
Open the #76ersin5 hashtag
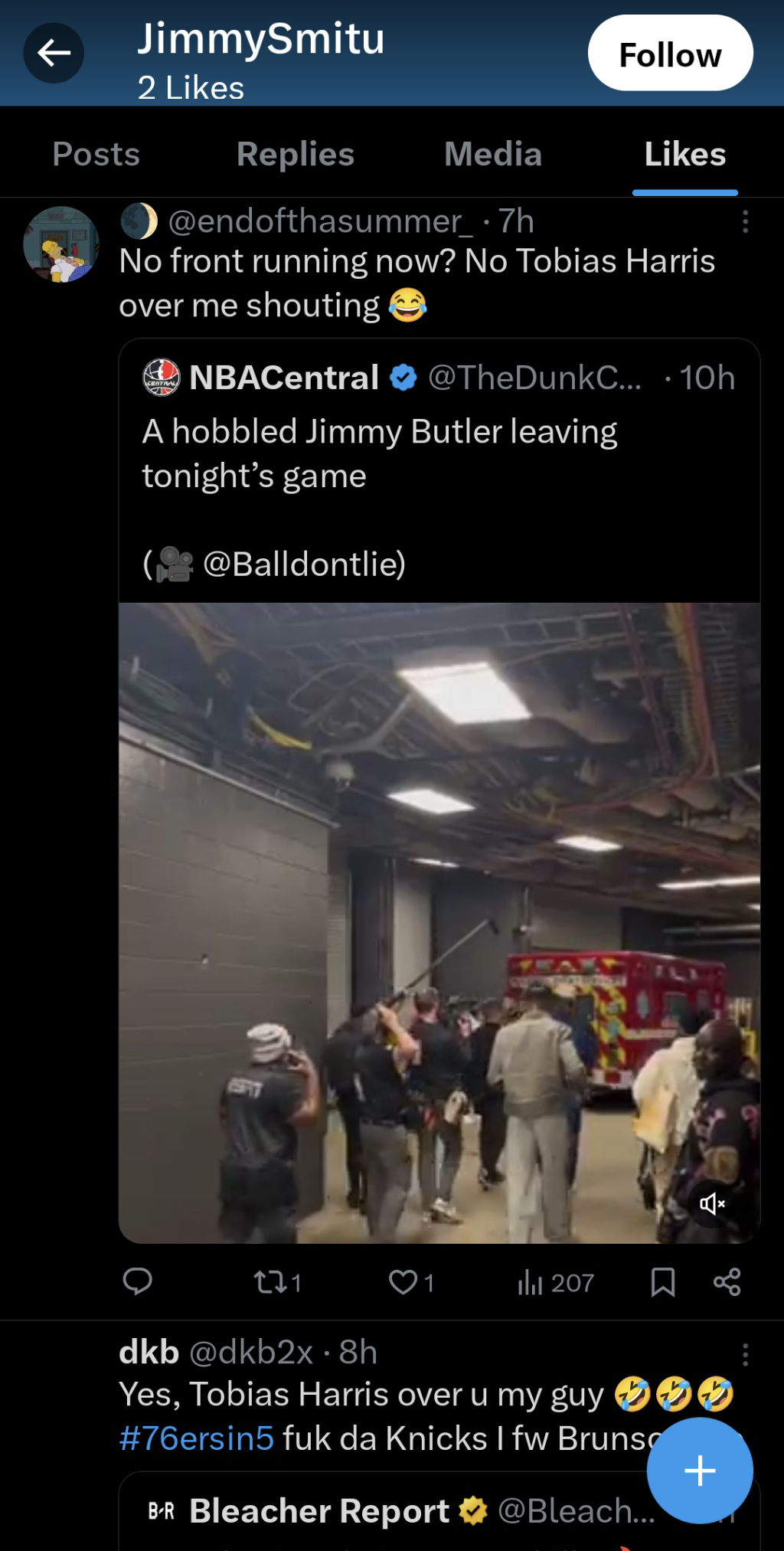pos(197,1439)
